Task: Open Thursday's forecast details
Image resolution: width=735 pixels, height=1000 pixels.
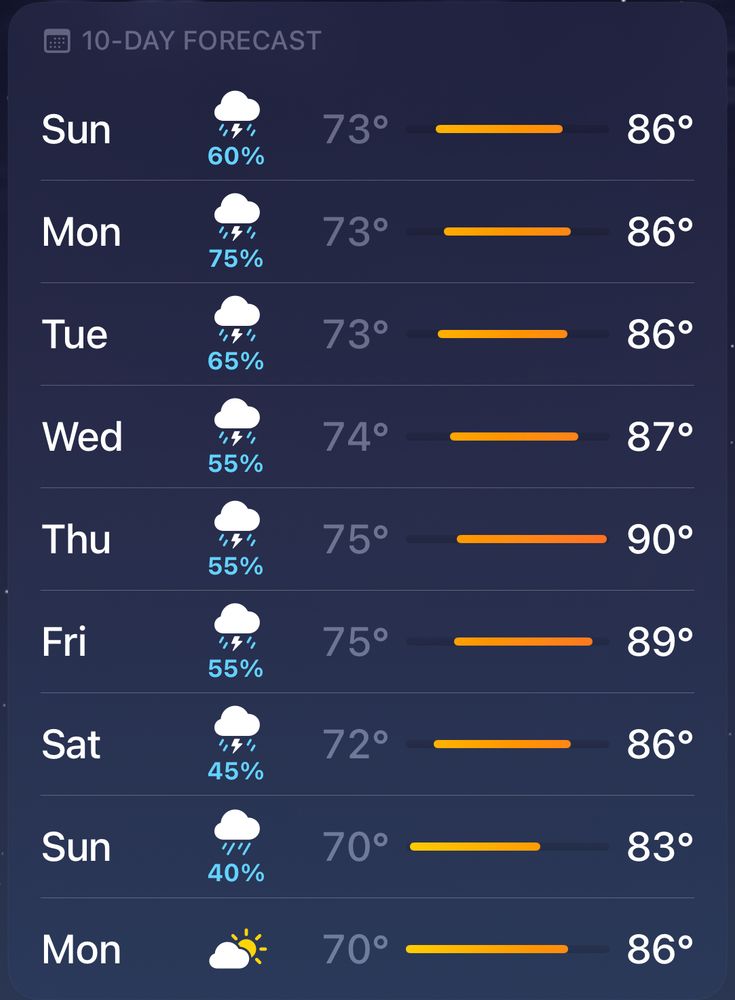Action: pos(367,539)
